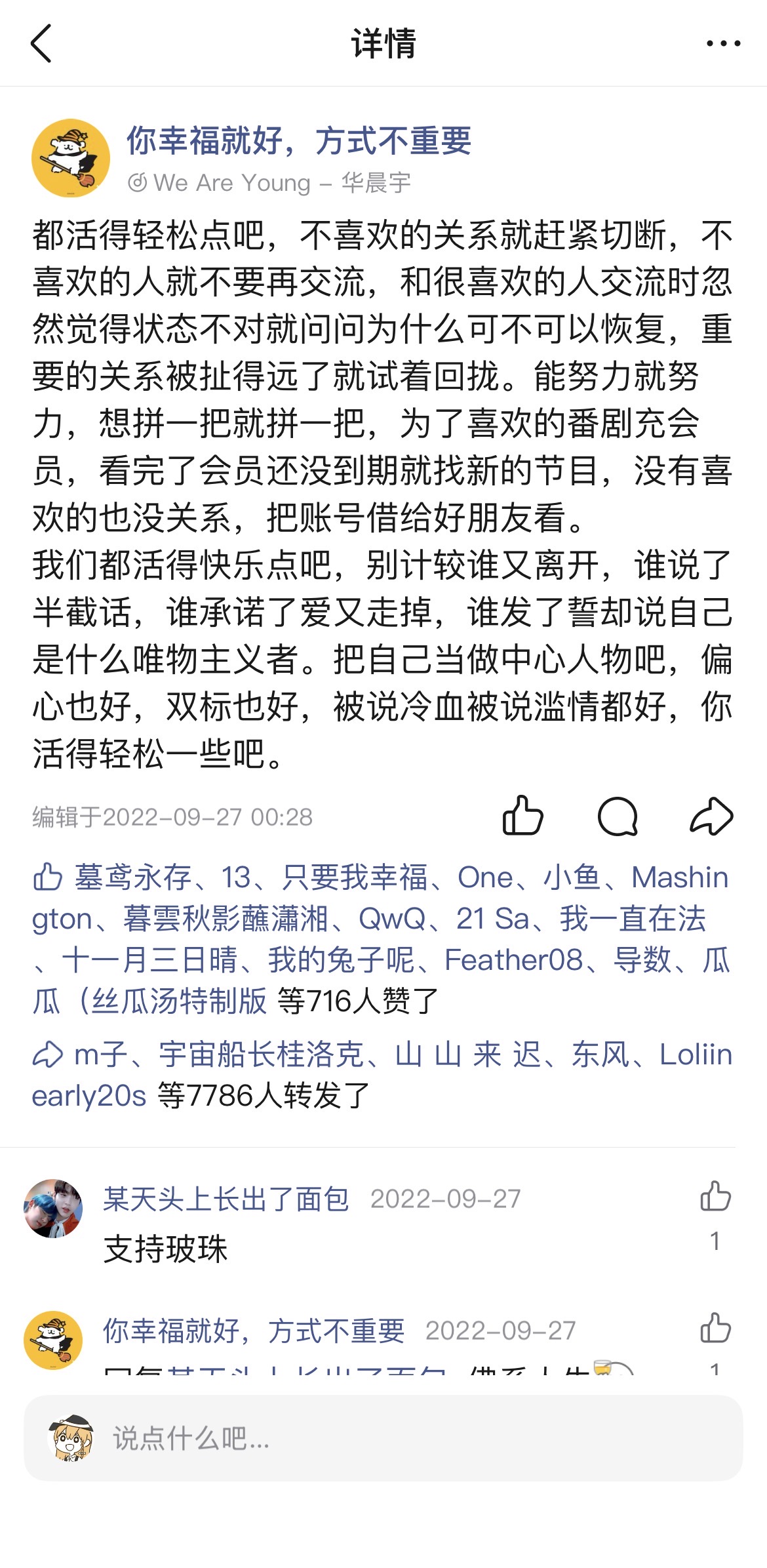Image resolution: width=767 pixels, height=1568 pixels.
Task: Like this post
Action: pyautogui.click(x=522, y=816)
